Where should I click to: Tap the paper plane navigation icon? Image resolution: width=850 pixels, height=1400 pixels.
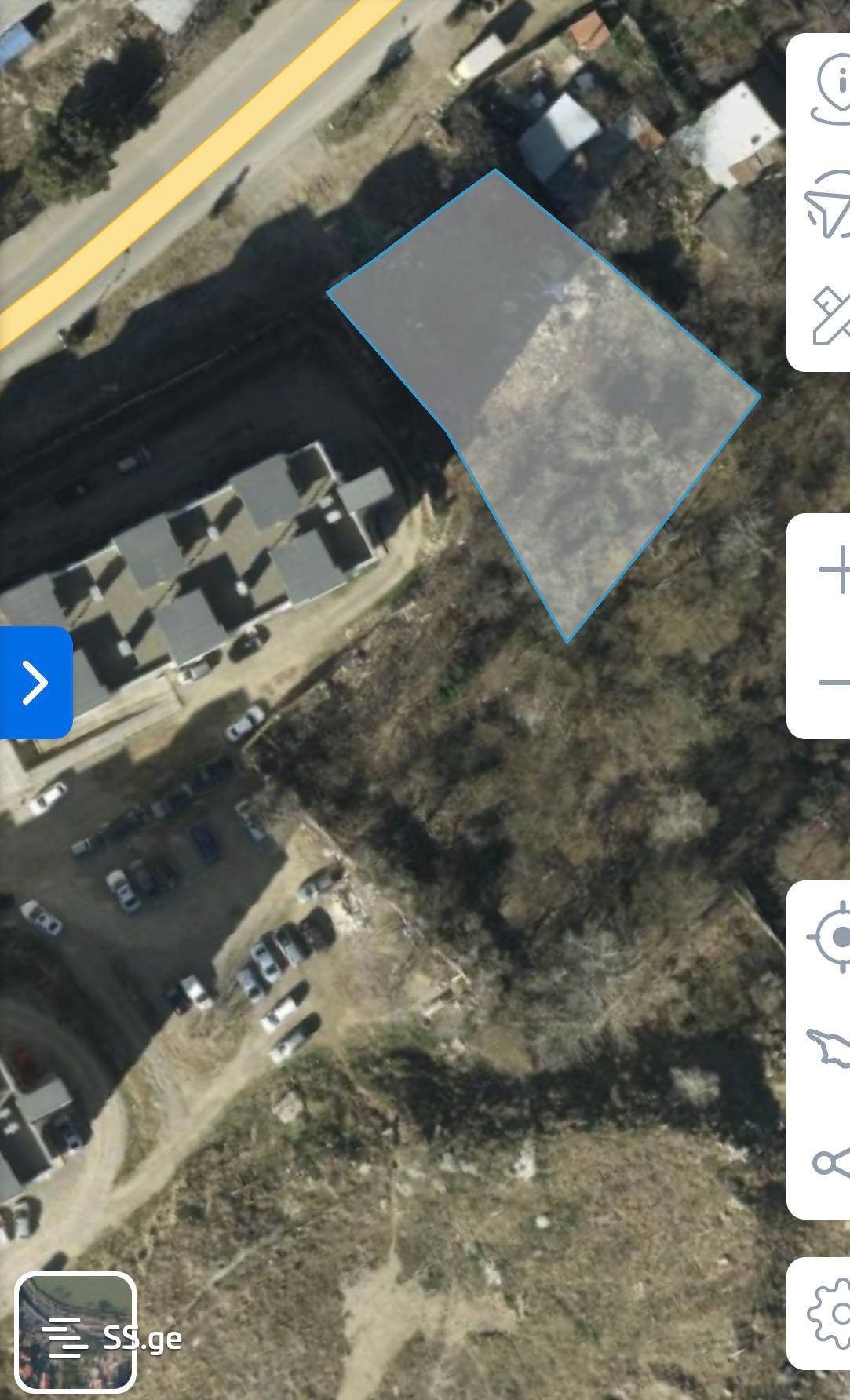pos(829,206)
